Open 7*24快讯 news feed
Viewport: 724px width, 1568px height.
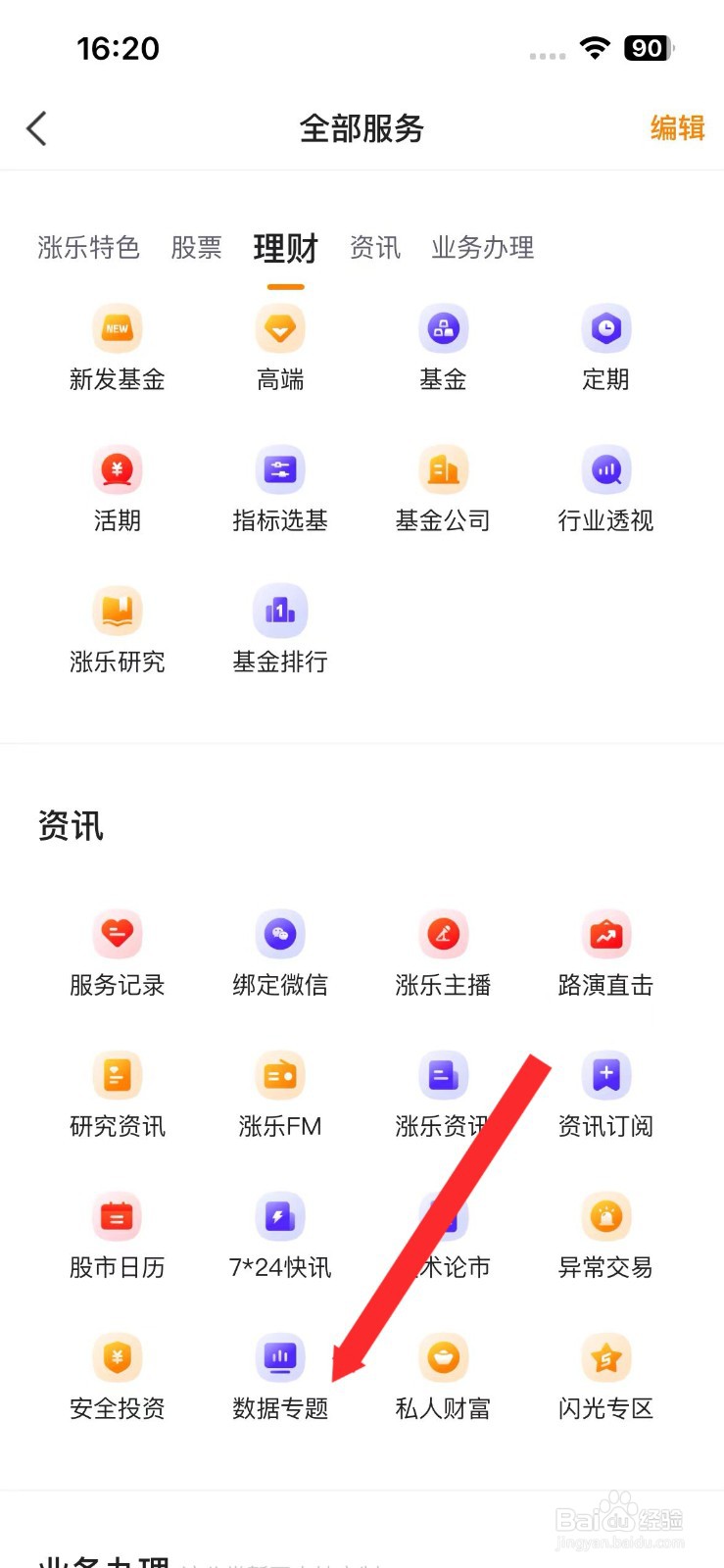coord(280,1235)
